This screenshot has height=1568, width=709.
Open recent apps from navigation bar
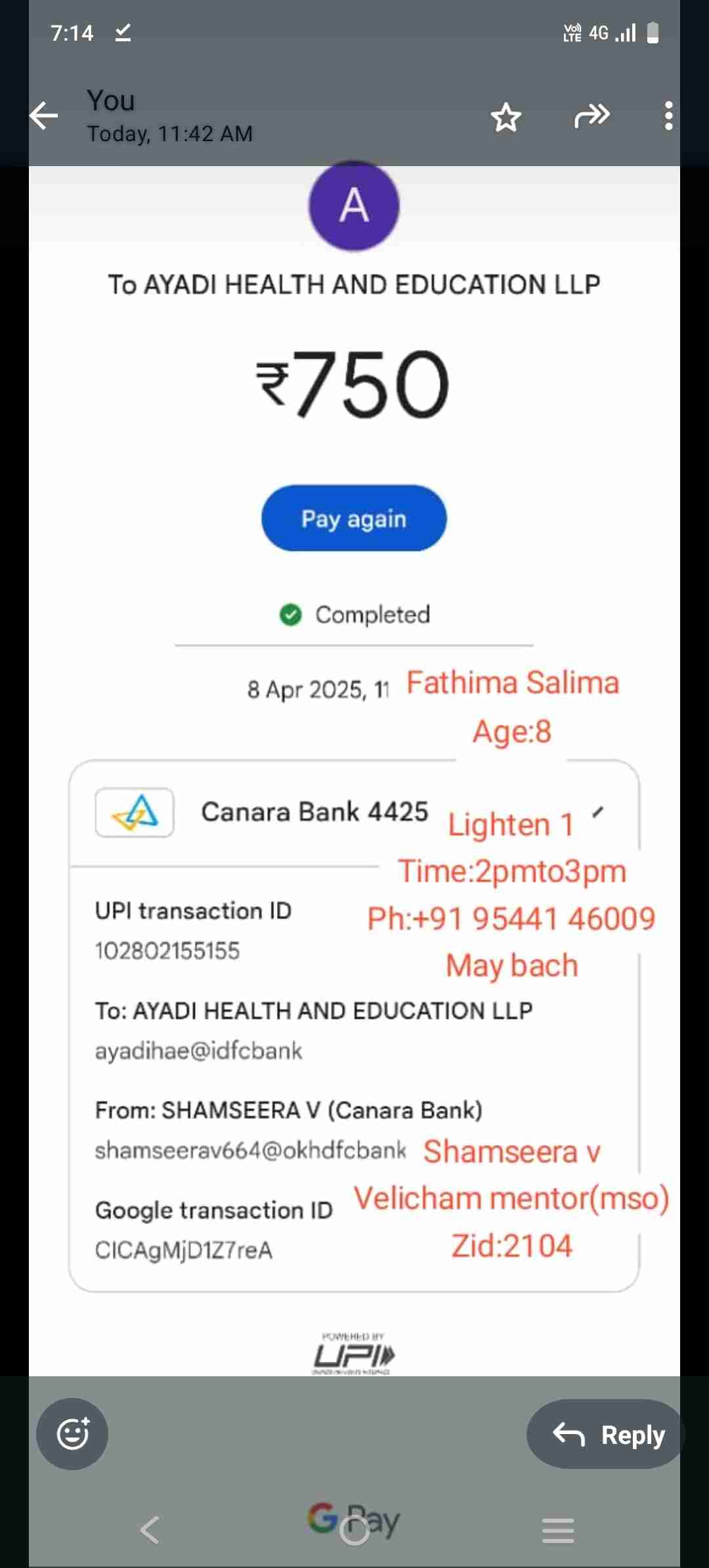click(x=558, y=1531)
